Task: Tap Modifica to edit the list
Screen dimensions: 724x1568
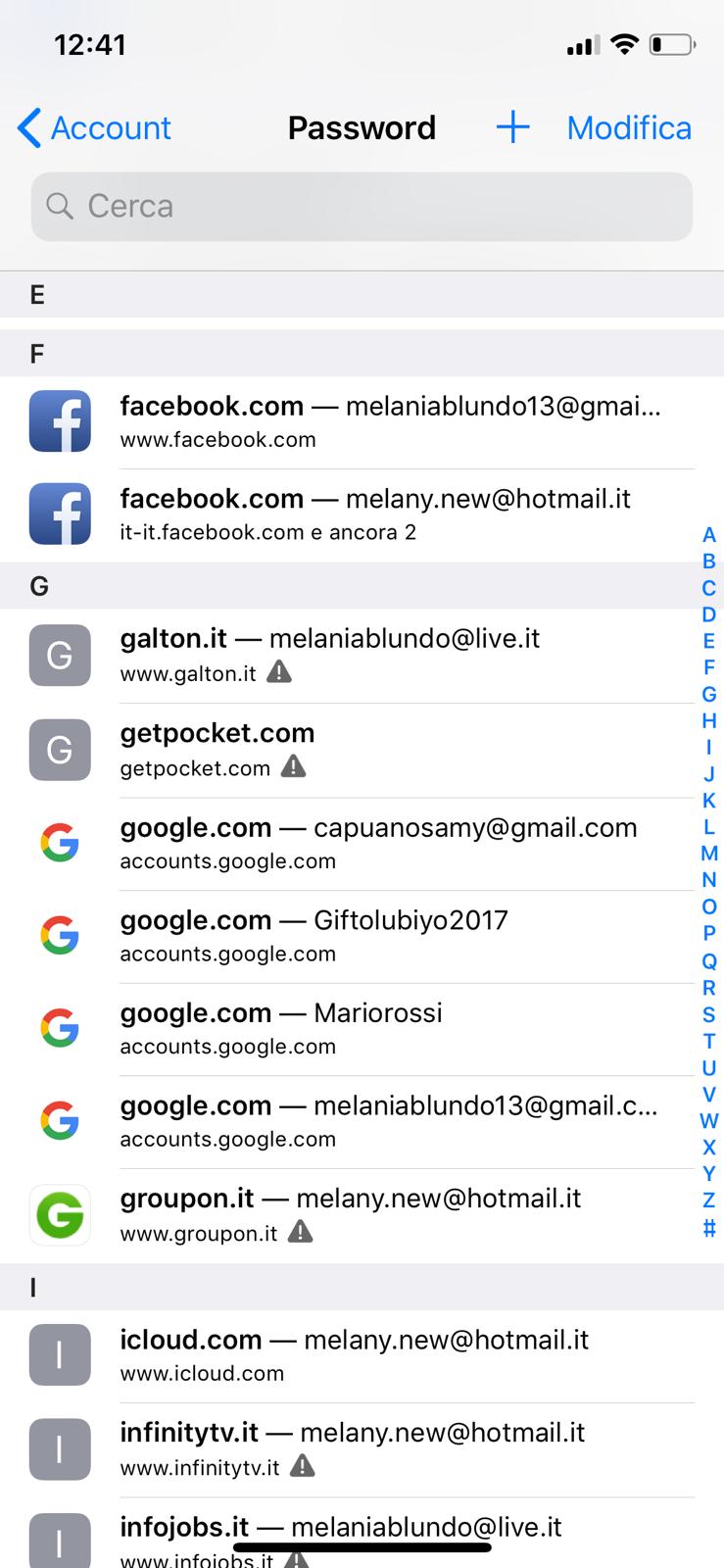Action: [628, 128]
